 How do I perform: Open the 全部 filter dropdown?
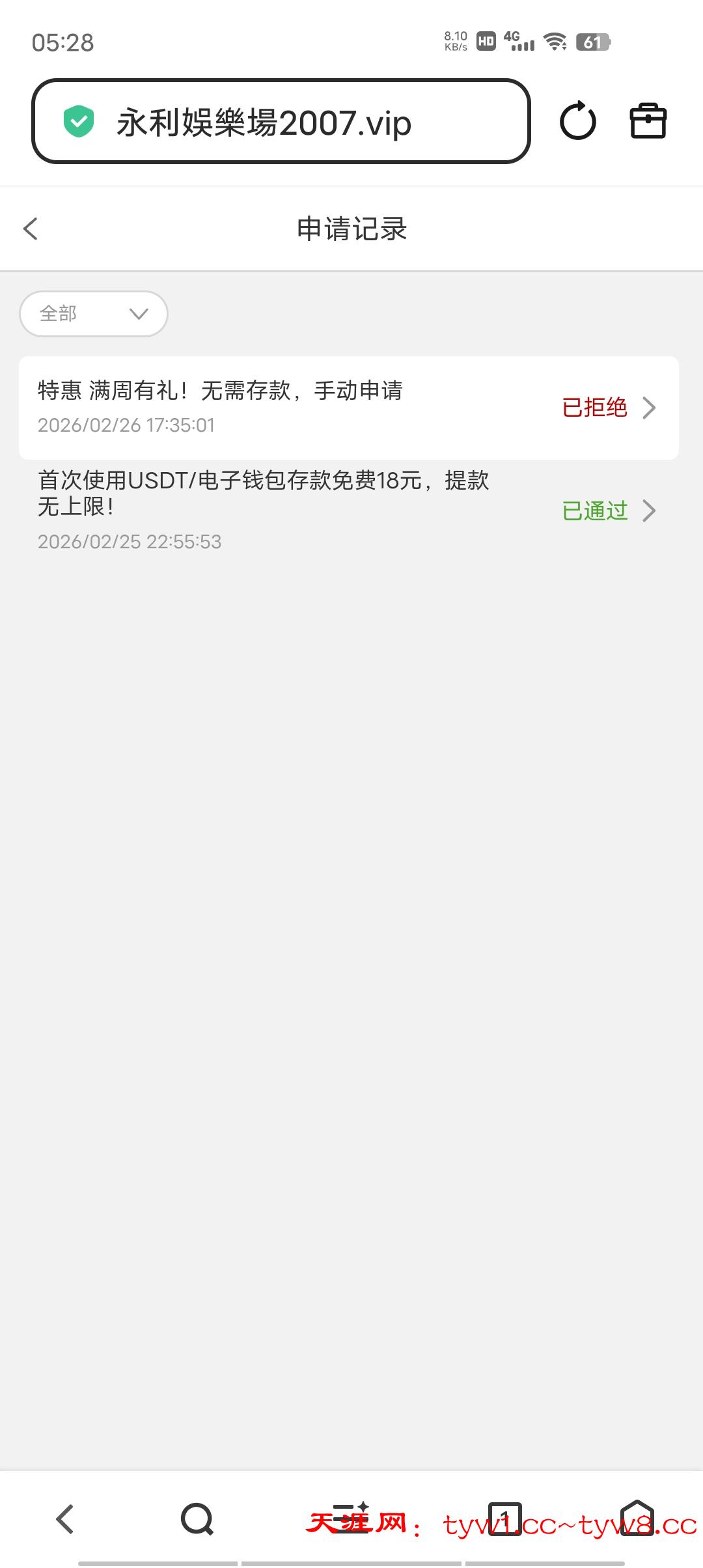(x=93, y=313)
